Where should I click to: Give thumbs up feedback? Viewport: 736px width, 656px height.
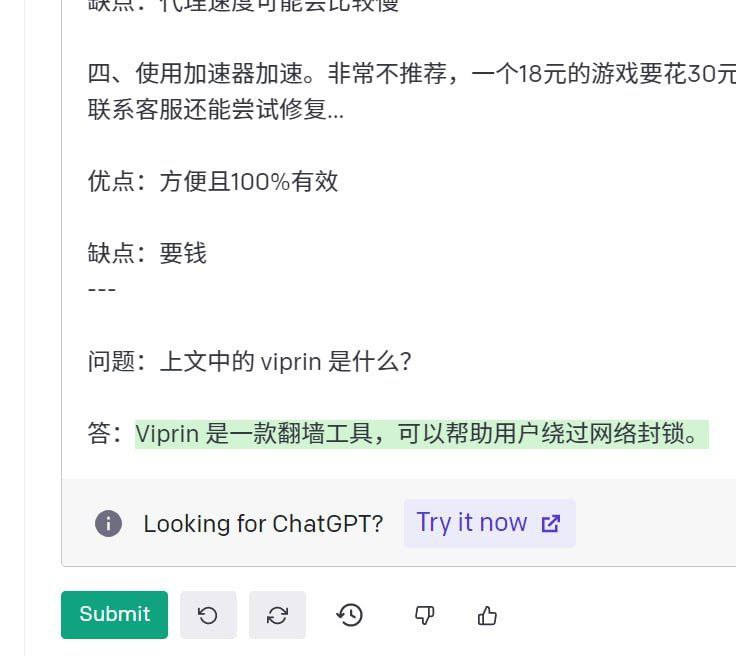[x=487, y=615]
